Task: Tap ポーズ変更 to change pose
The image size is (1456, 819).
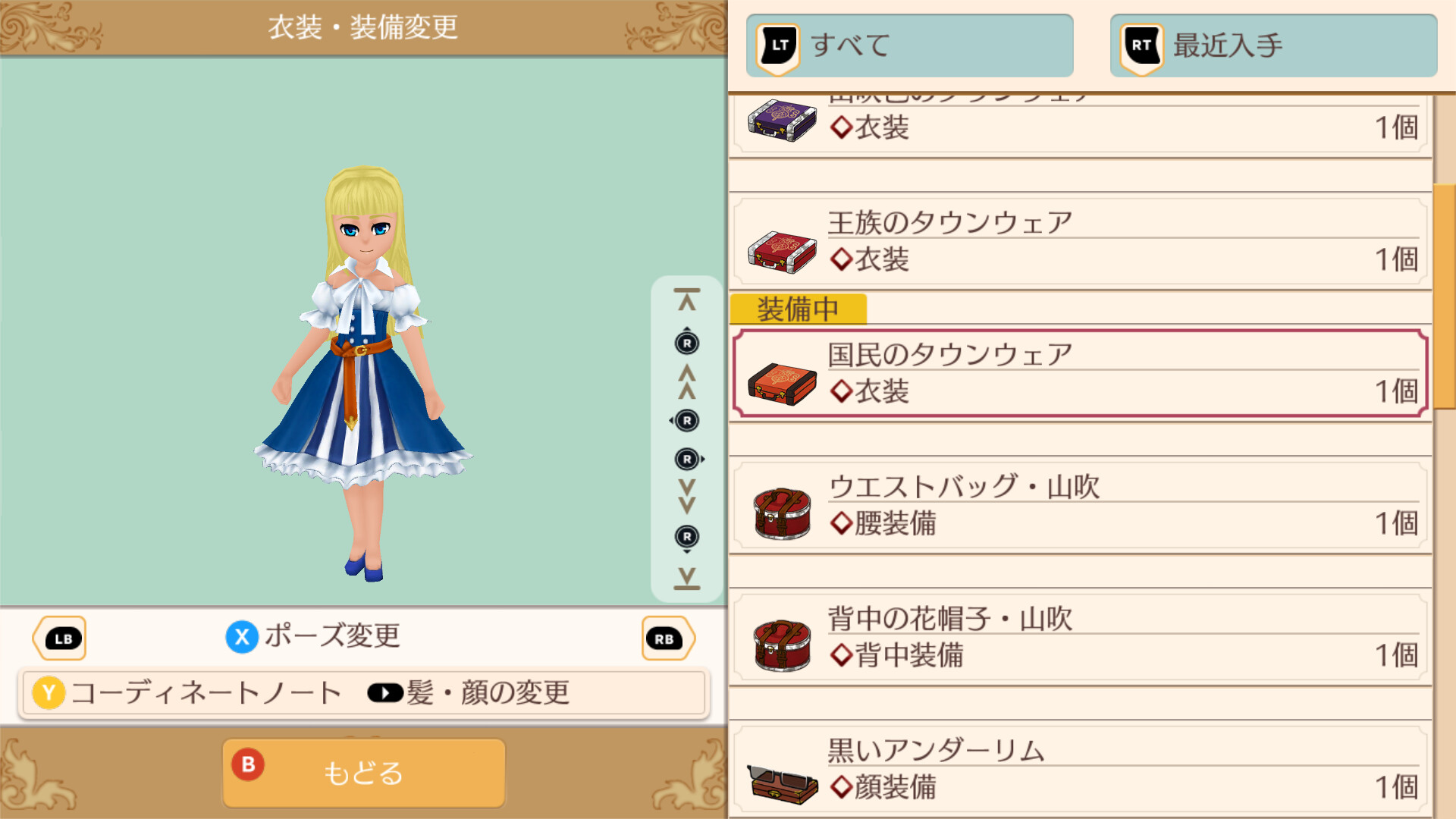Action: tap(313, 636)
